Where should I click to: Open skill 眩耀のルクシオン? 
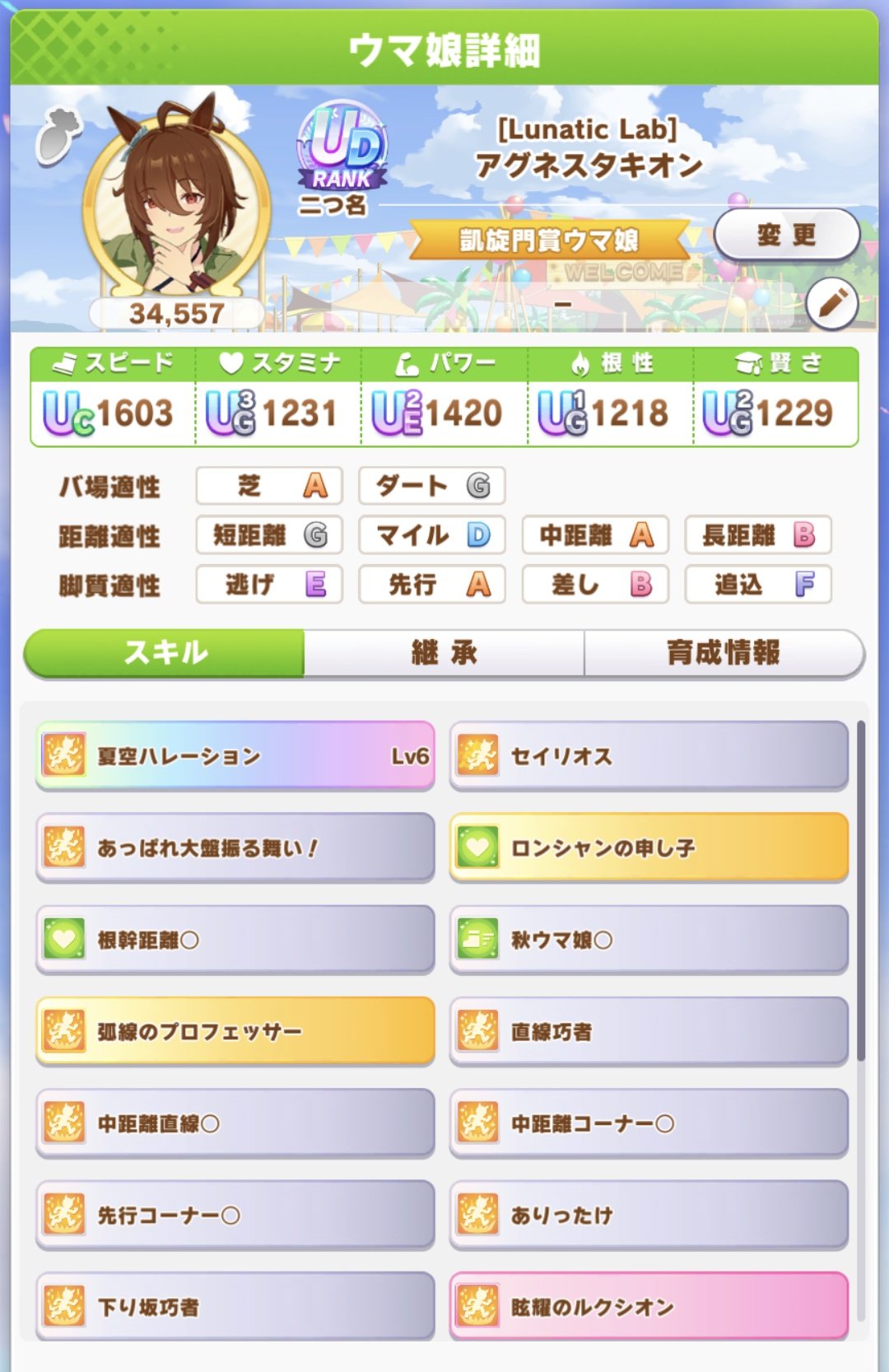(649, 1306)
